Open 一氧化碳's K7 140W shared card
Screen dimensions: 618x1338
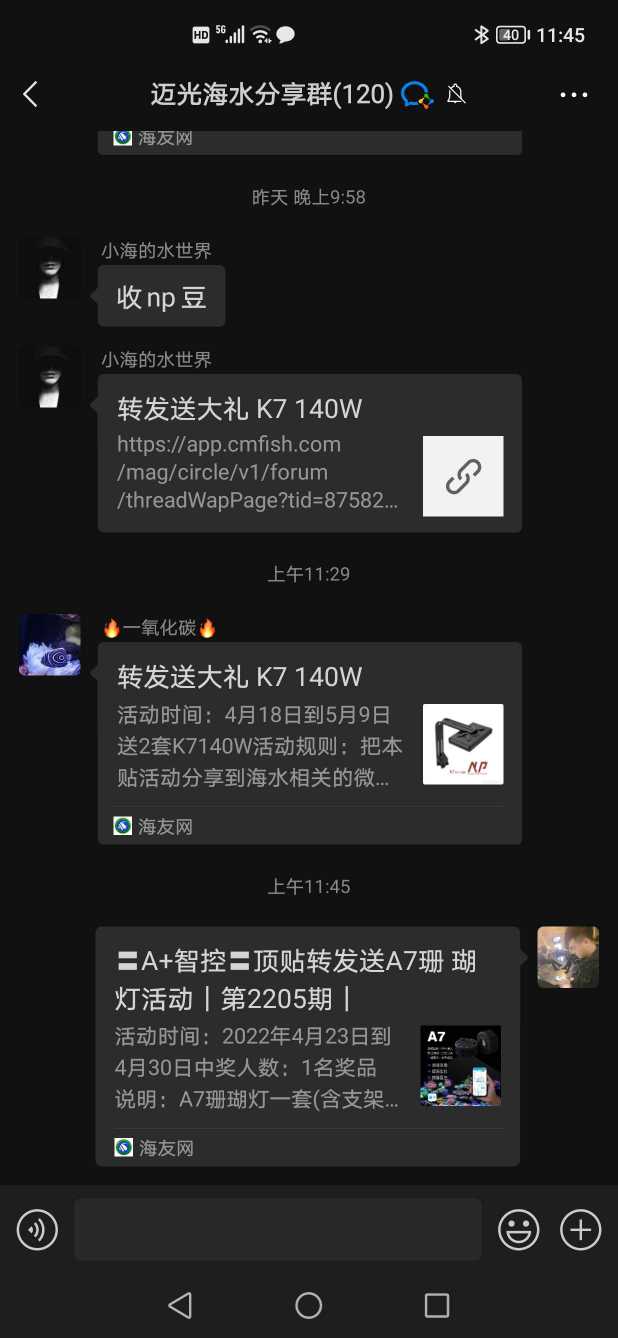point(309,742)
